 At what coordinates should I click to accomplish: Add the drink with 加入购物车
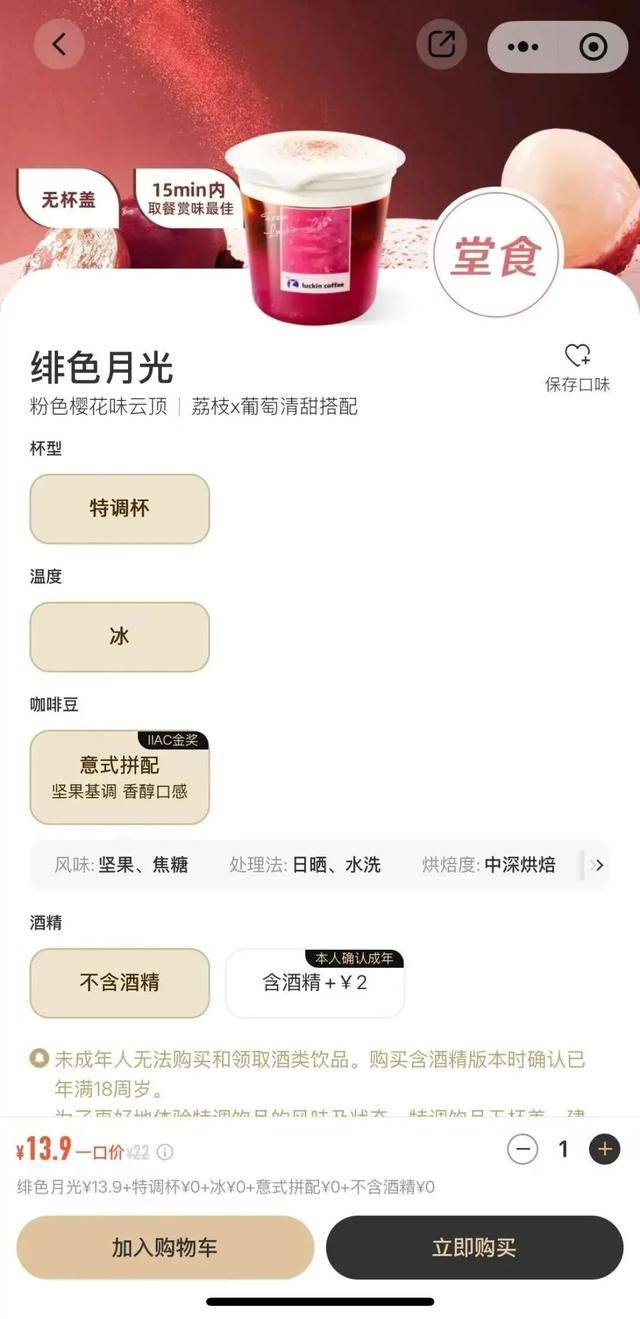click(x=165, y=1247)
